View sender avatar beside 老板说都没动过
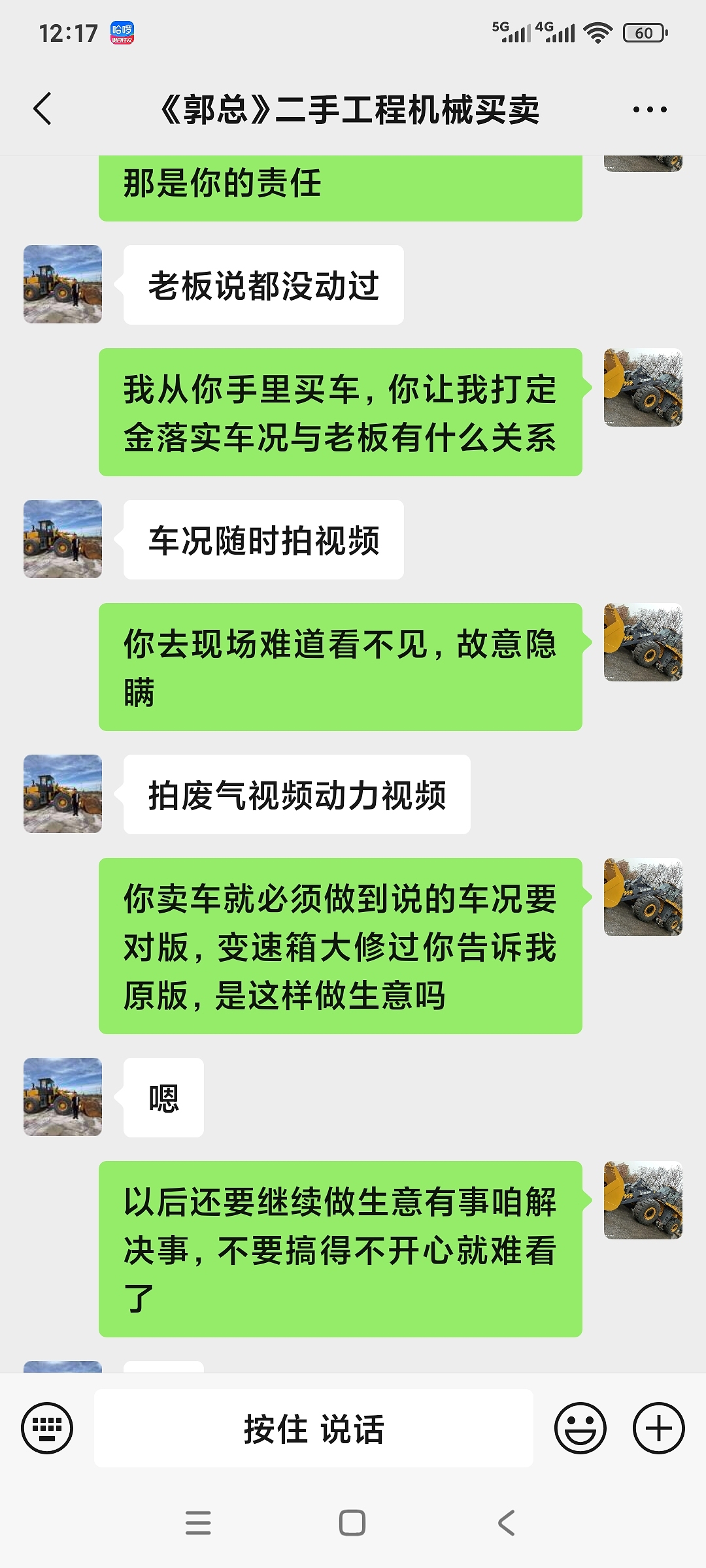 tap(63, 284)
